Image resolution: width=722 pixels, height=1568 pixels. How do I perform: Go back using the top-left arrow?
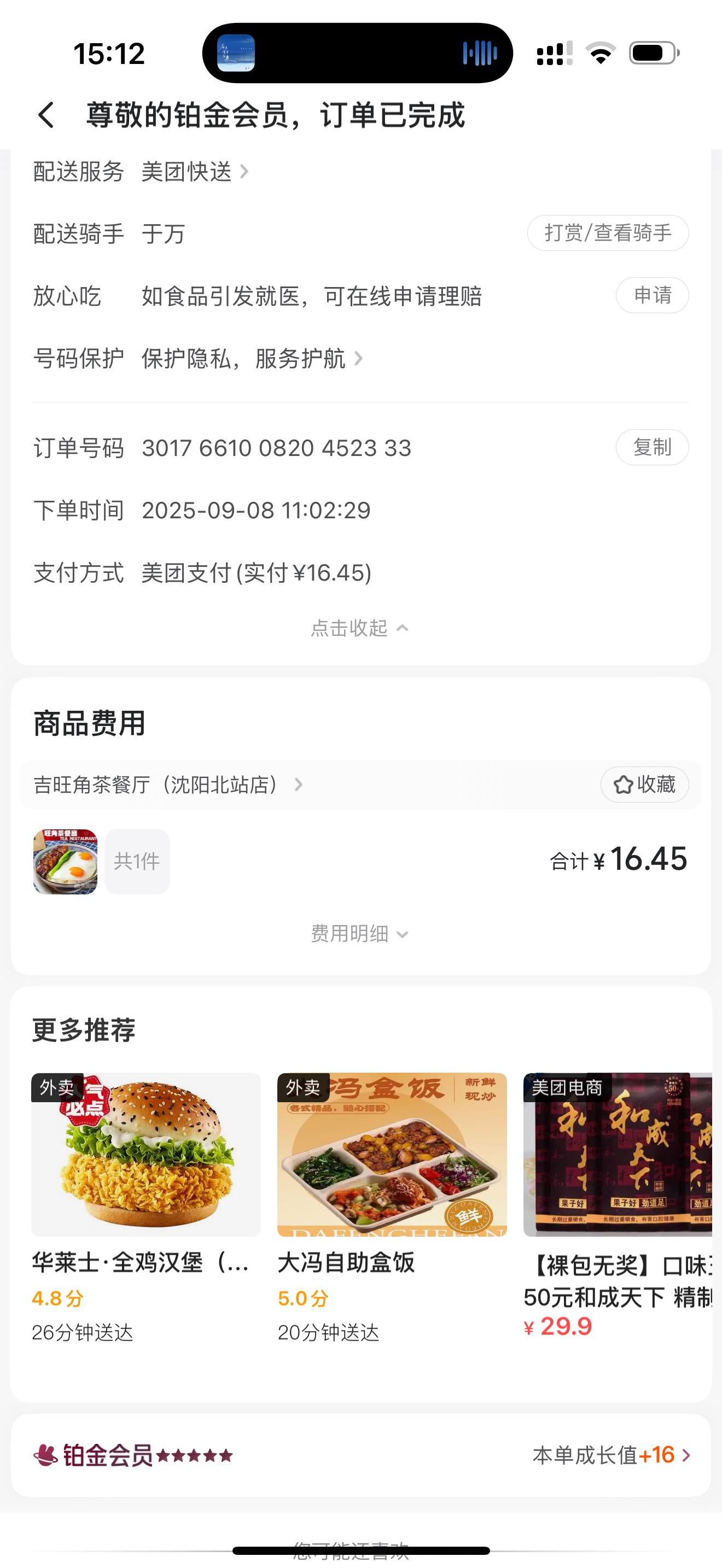click(x=46, y=115)
